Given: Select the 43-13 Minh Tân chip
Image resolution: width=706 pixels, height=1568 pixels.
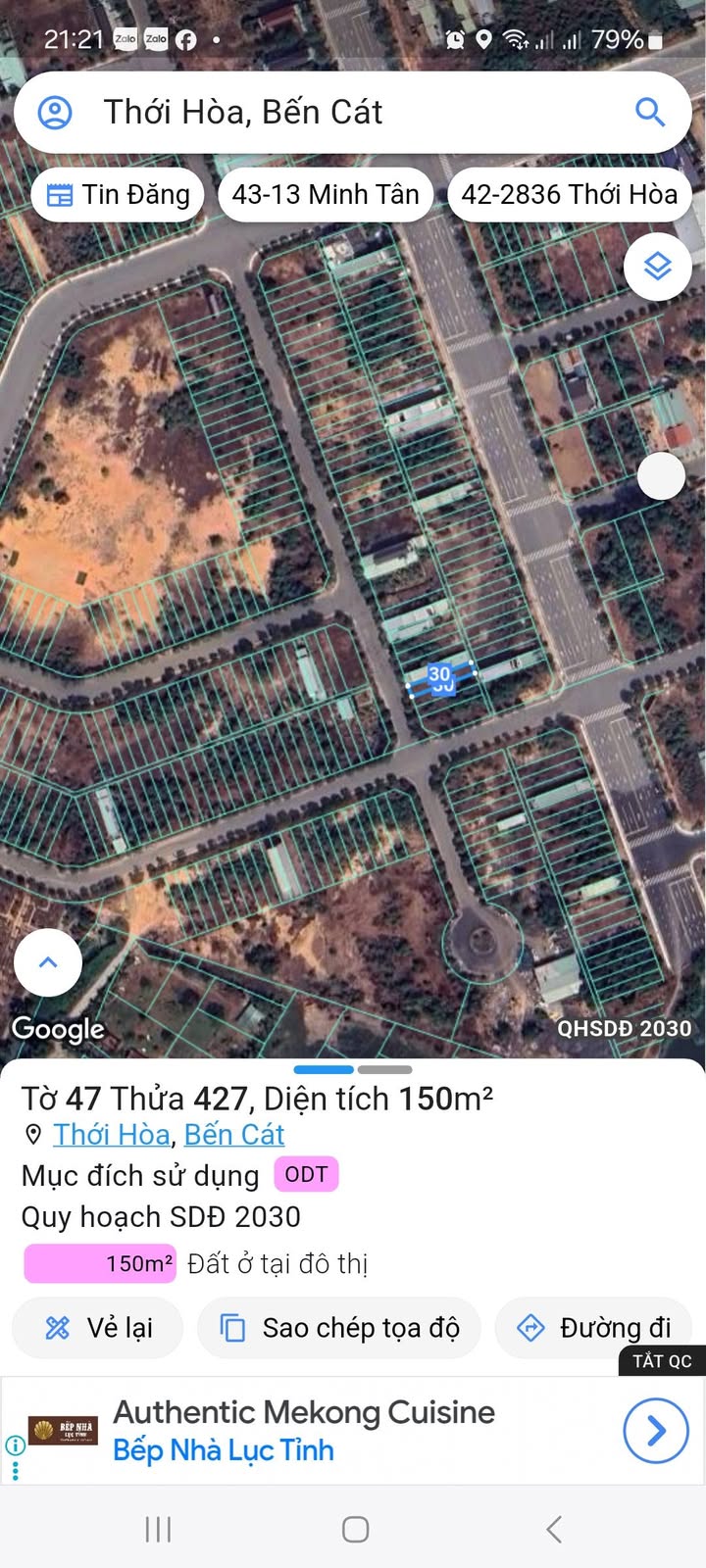Looking at the screenshot, I should click(x=326, y=195).
